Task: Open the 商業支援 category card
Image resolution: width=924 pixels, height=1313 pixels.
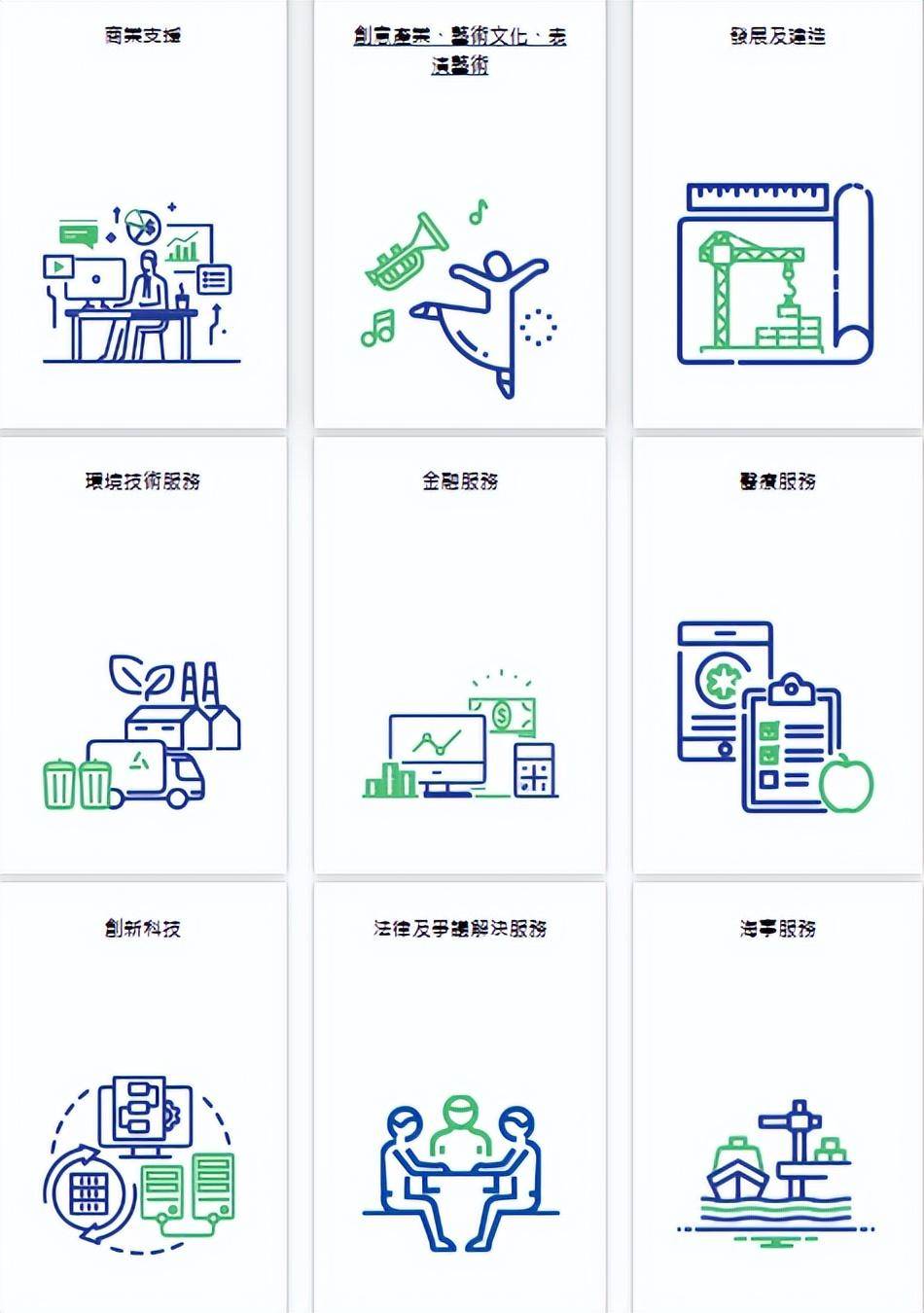Action: coord(143,214)
